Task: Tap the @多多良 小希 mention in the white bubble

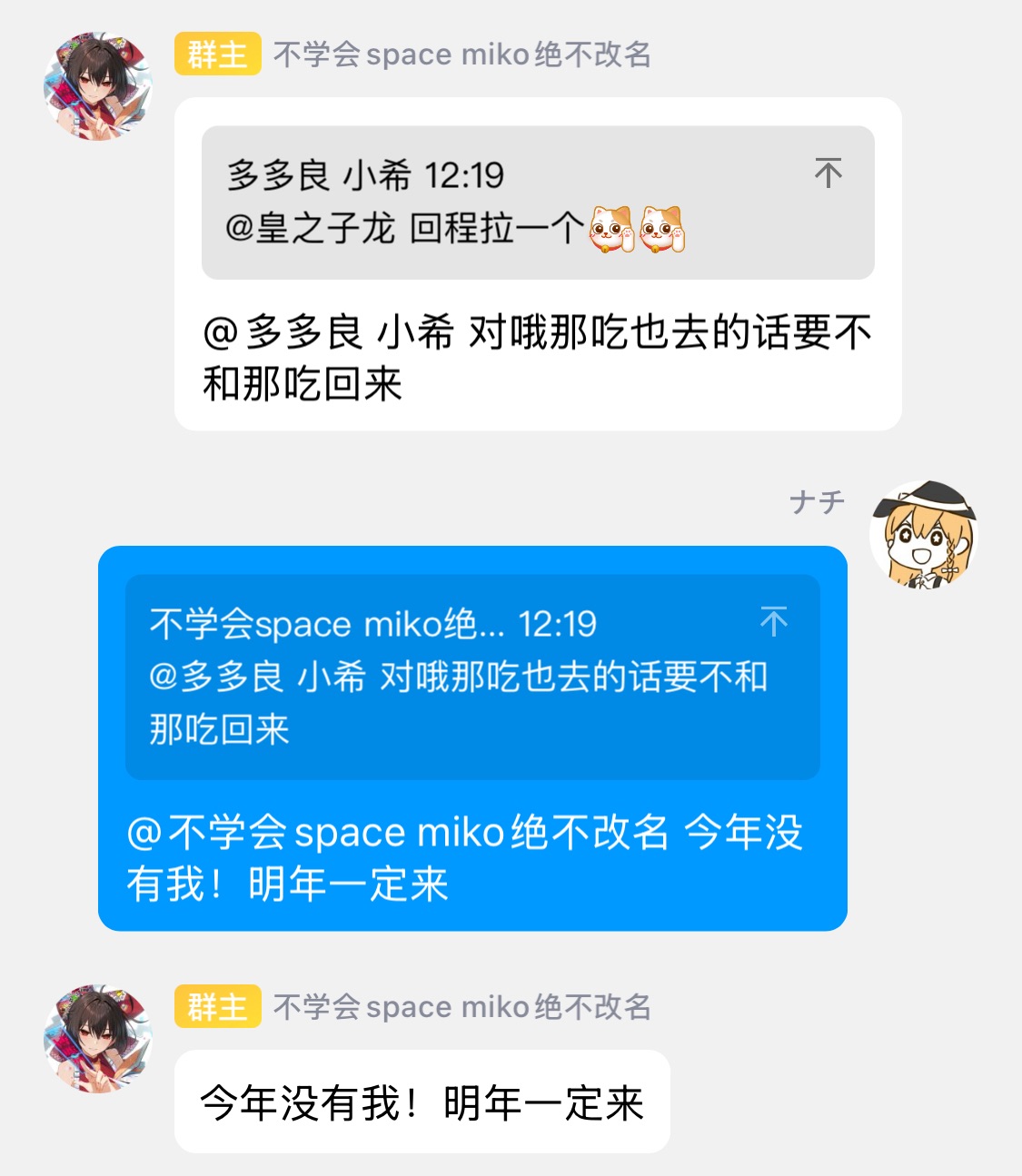Action: coord(328,332)
